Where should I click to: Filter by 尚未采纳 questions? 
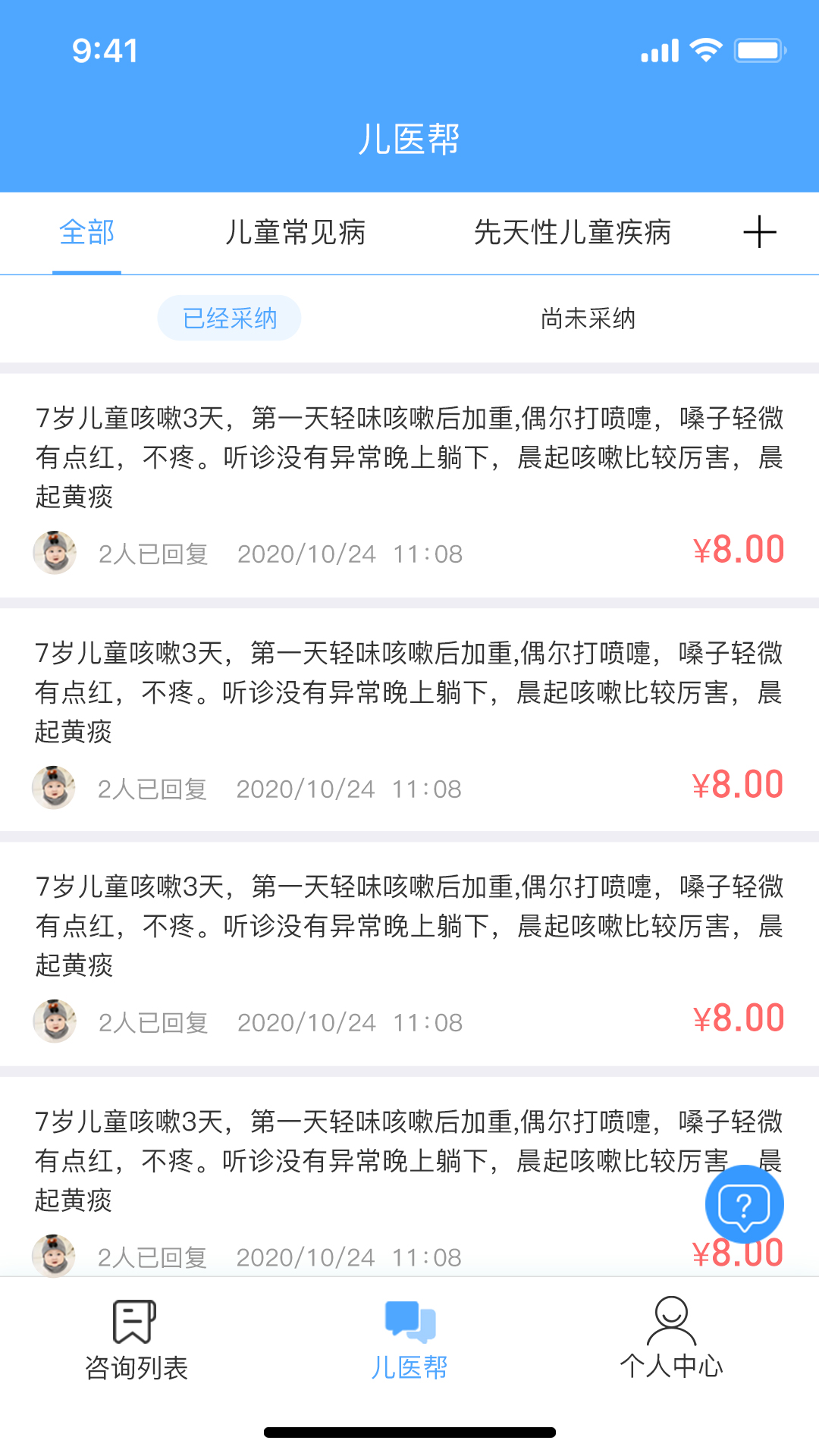point(588,318)
